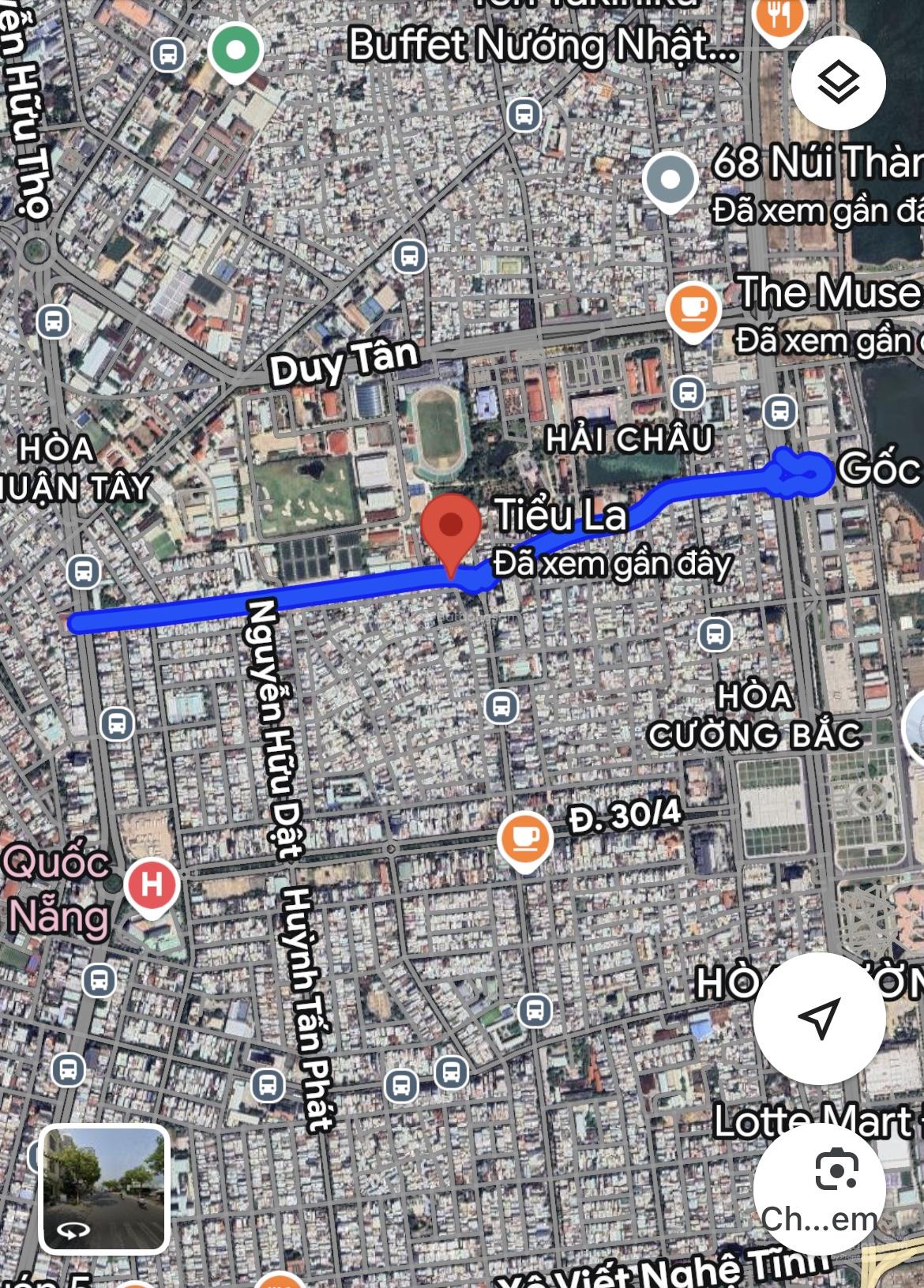This screenshot has height=1288, width=924.
Task: Open the 68 Núi Thành place marker
Action: tap(670, 181)
